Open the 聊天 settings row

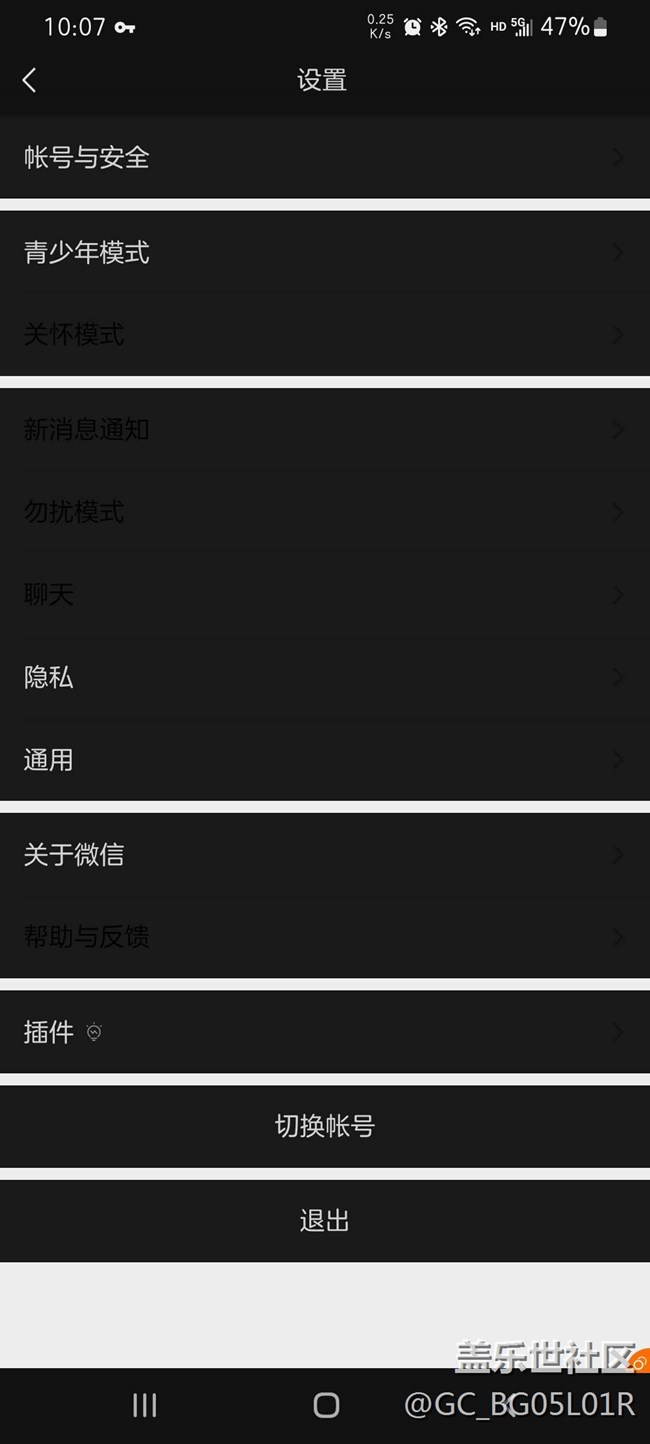coord(325,595)
